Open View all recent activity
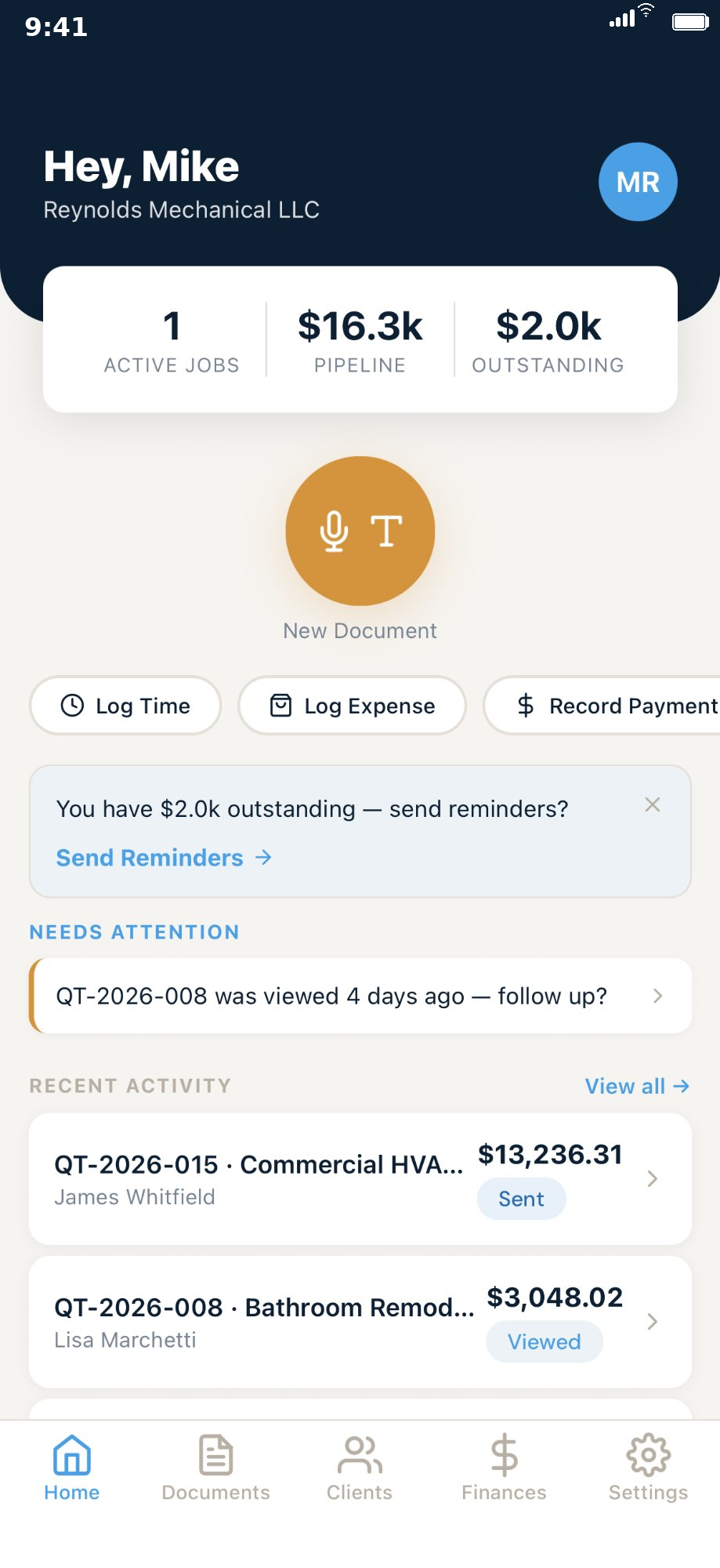Viewport: 720px width, 1568px height. [x=636, y=1087]
